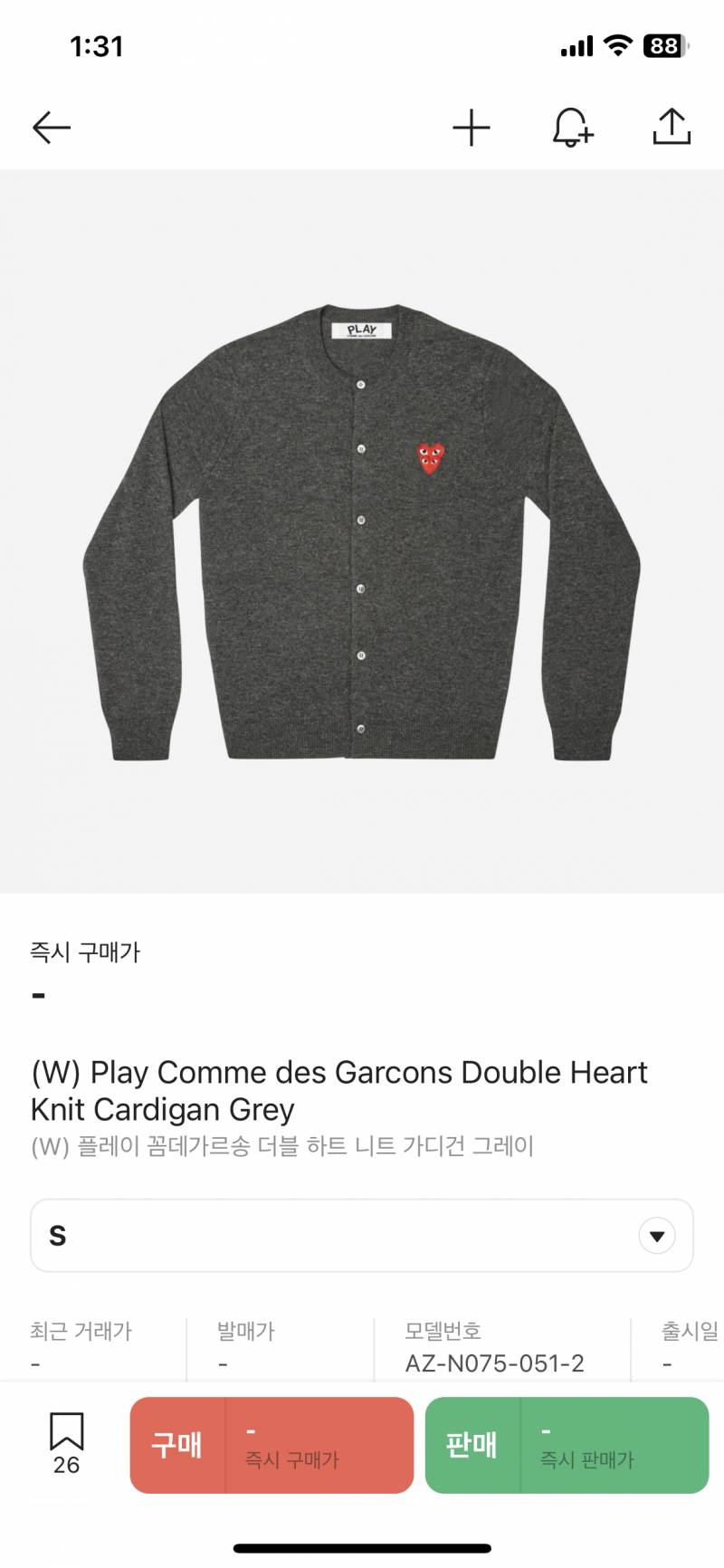Go back using the arrow icon
The width and height of the screenshot is (724, 1568).
(52, 128)
